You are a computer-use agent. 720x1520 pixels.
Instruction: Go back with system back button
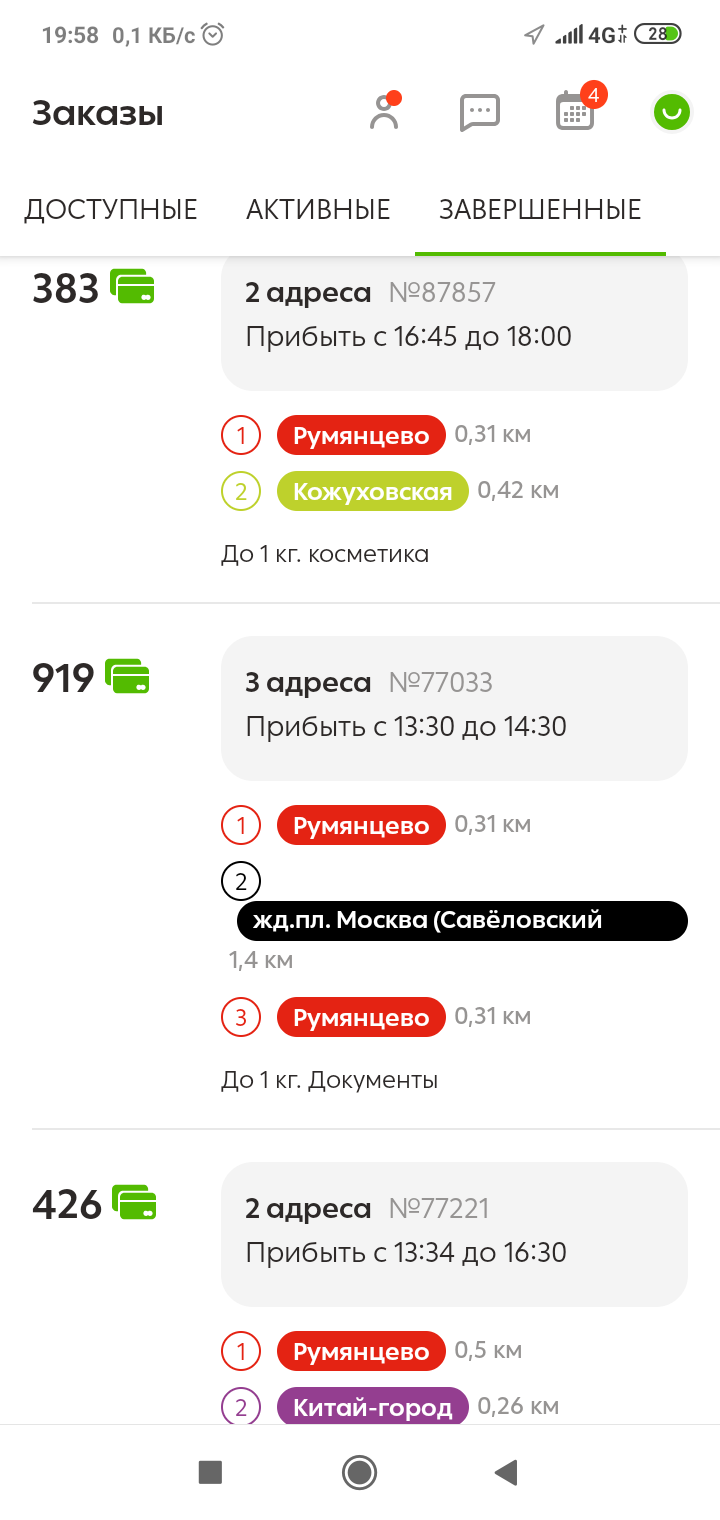[x=506, y=1472]
